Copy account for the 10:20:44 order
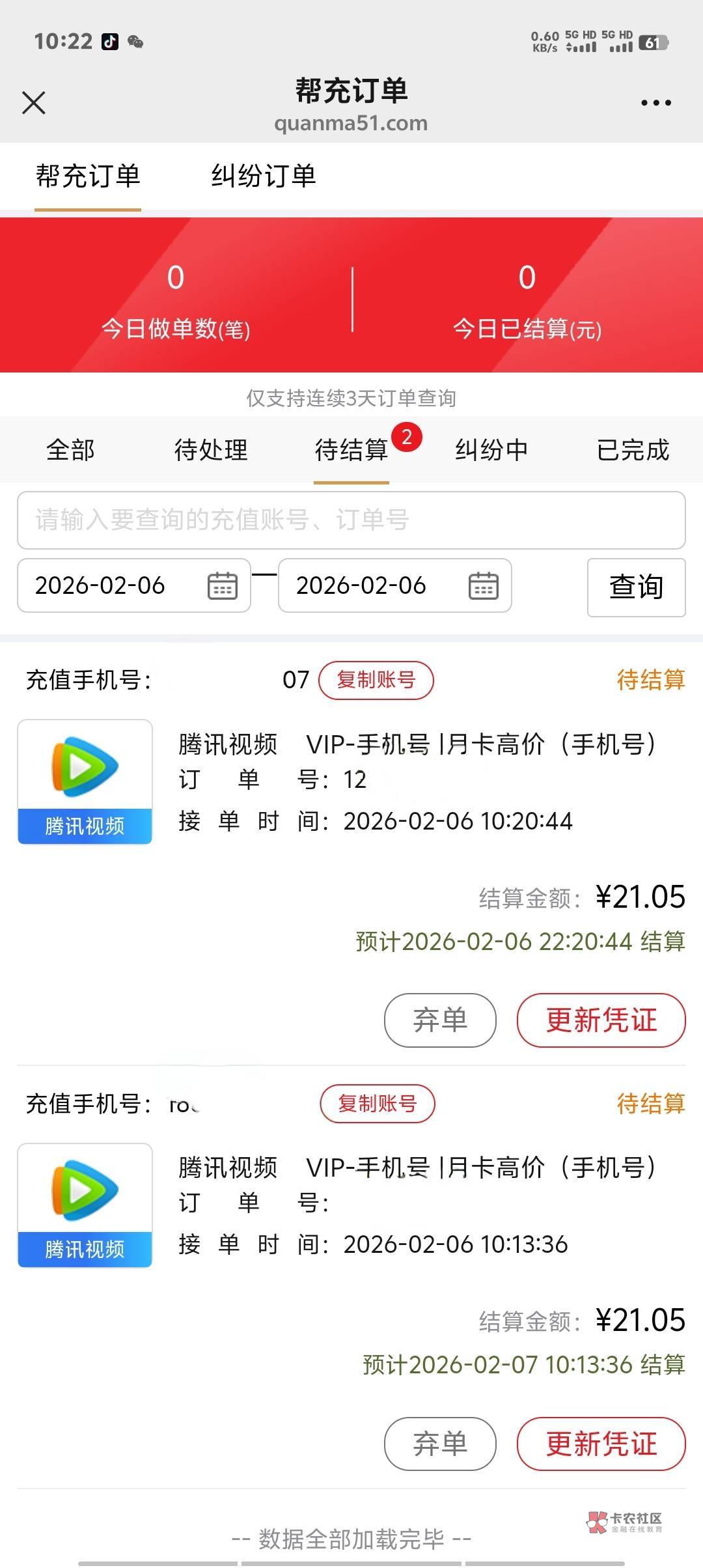Screen dimensions: 703x1568 376,680
